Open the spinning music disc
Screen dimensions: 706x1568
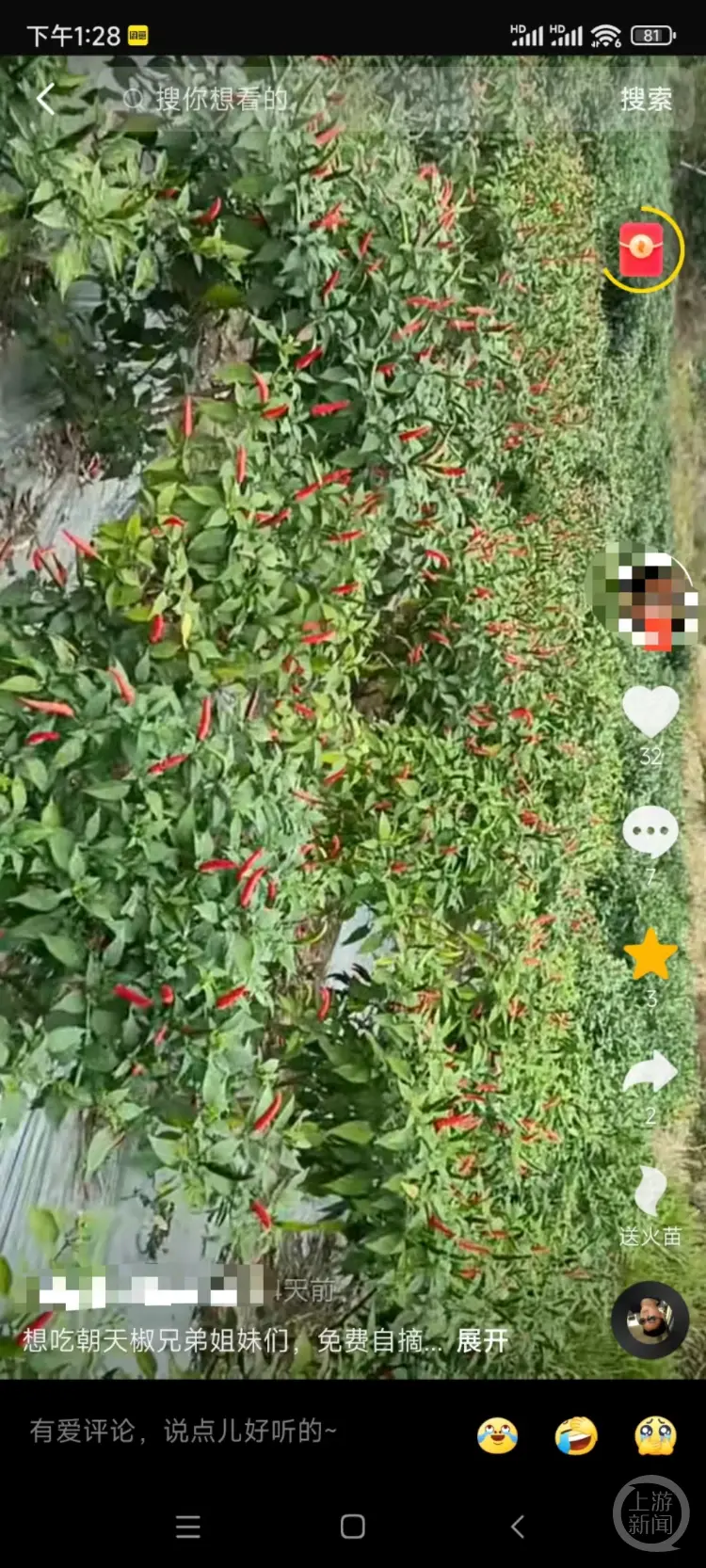(x=650, y=1320)
